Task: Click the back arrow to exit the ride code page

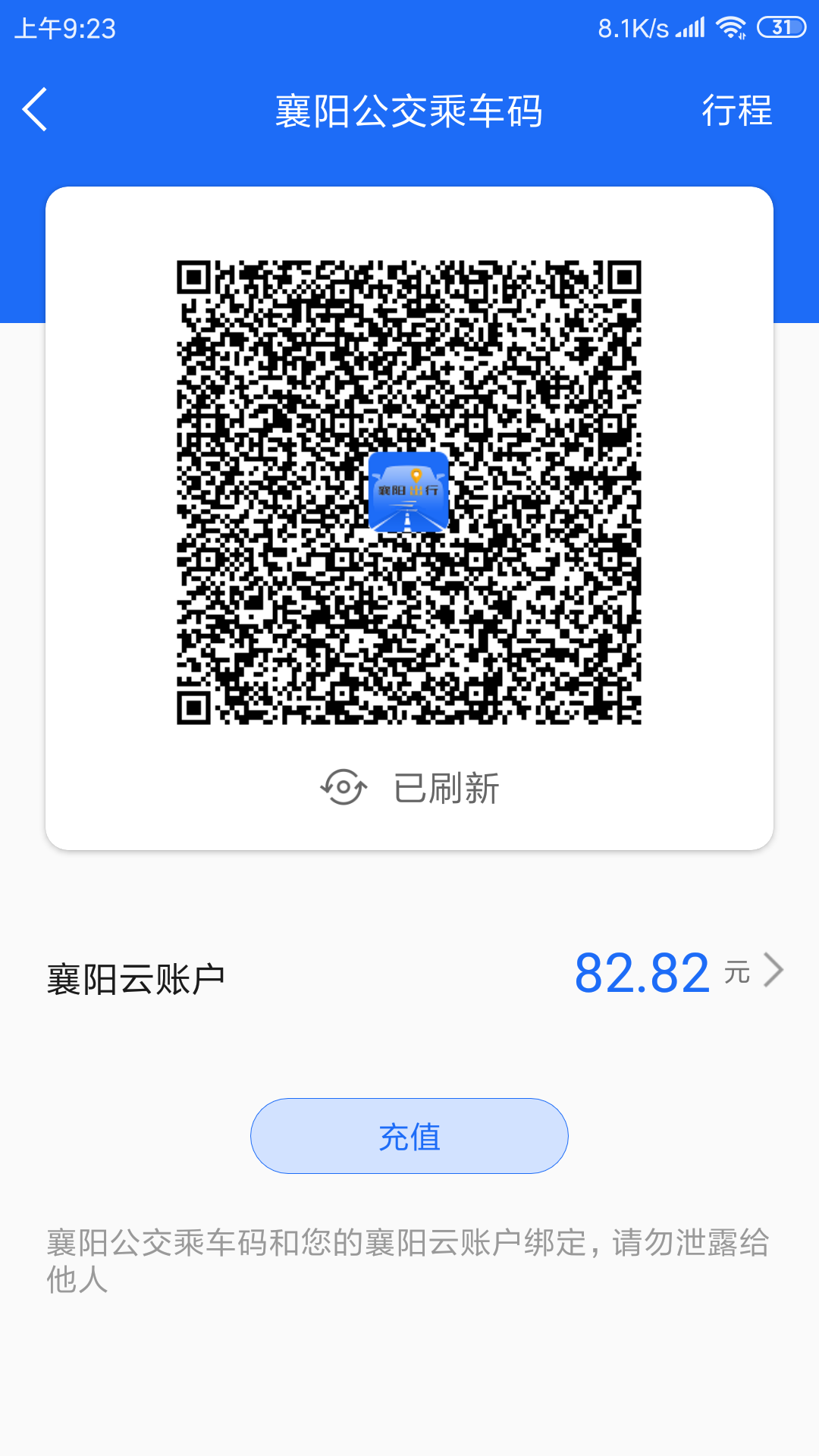Action: coord(36,108)
